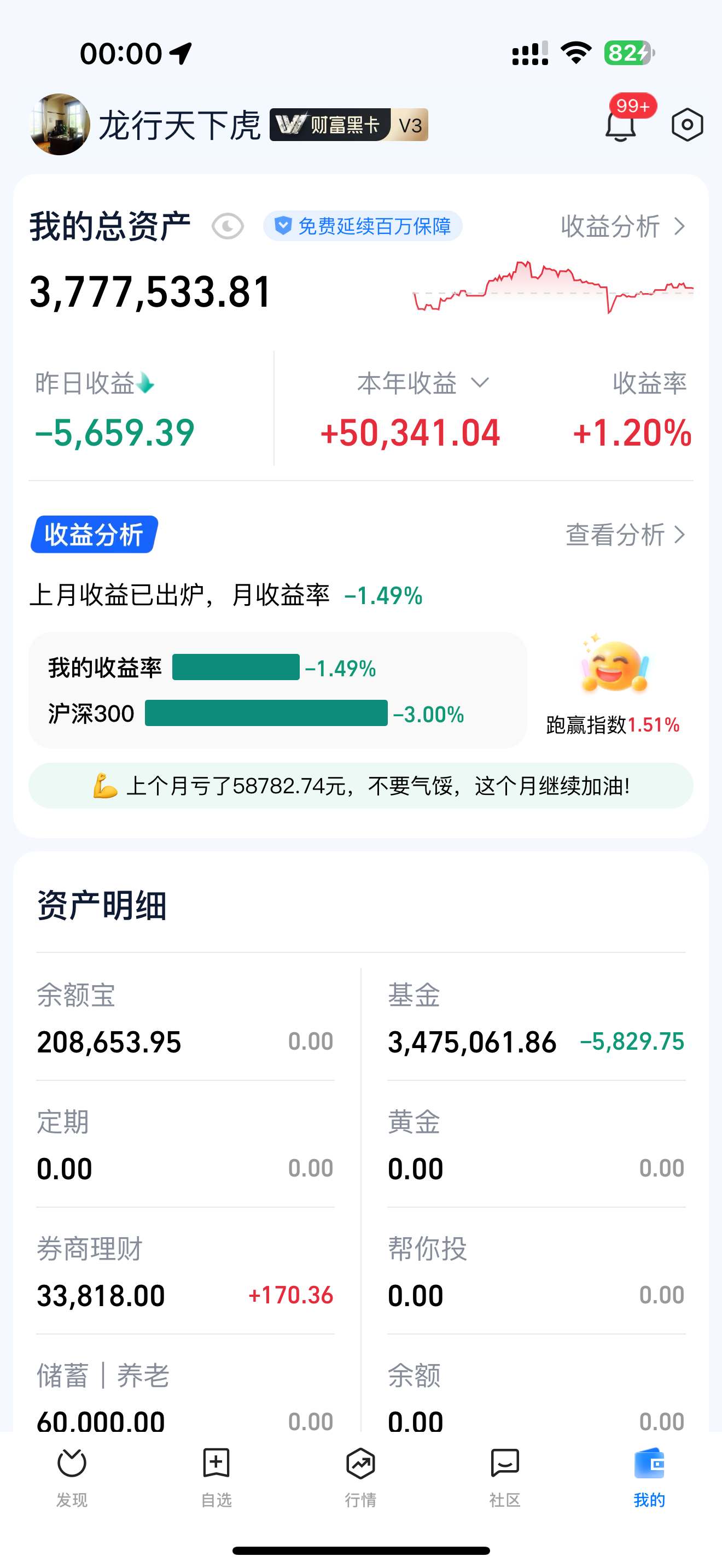Open 查看分析 for monthly returns
Screen dimensions: 722x1568
625,535
